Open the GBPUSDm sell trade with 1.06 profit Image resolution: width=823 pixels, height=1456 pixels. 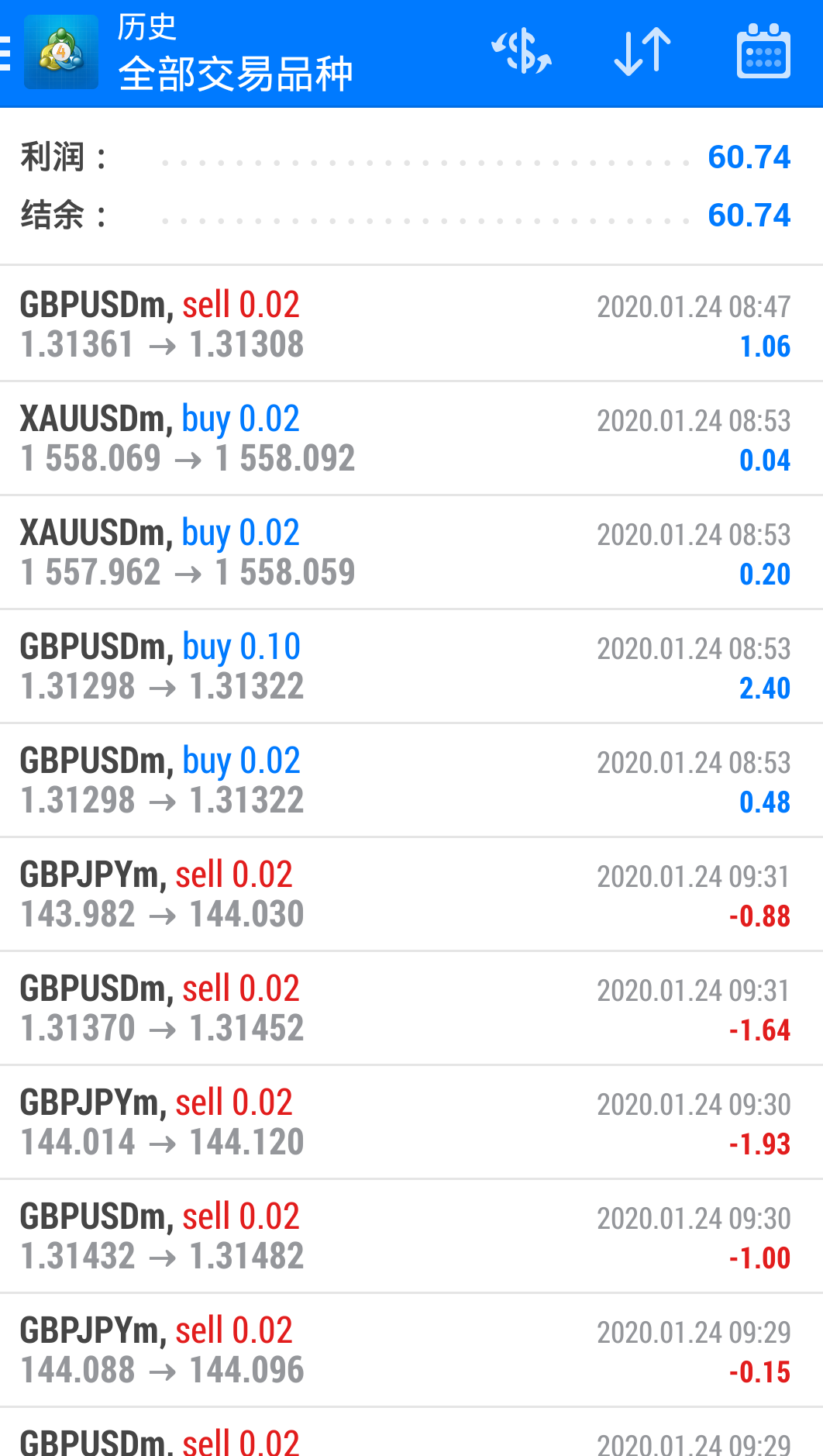click(x=411, y=324)
